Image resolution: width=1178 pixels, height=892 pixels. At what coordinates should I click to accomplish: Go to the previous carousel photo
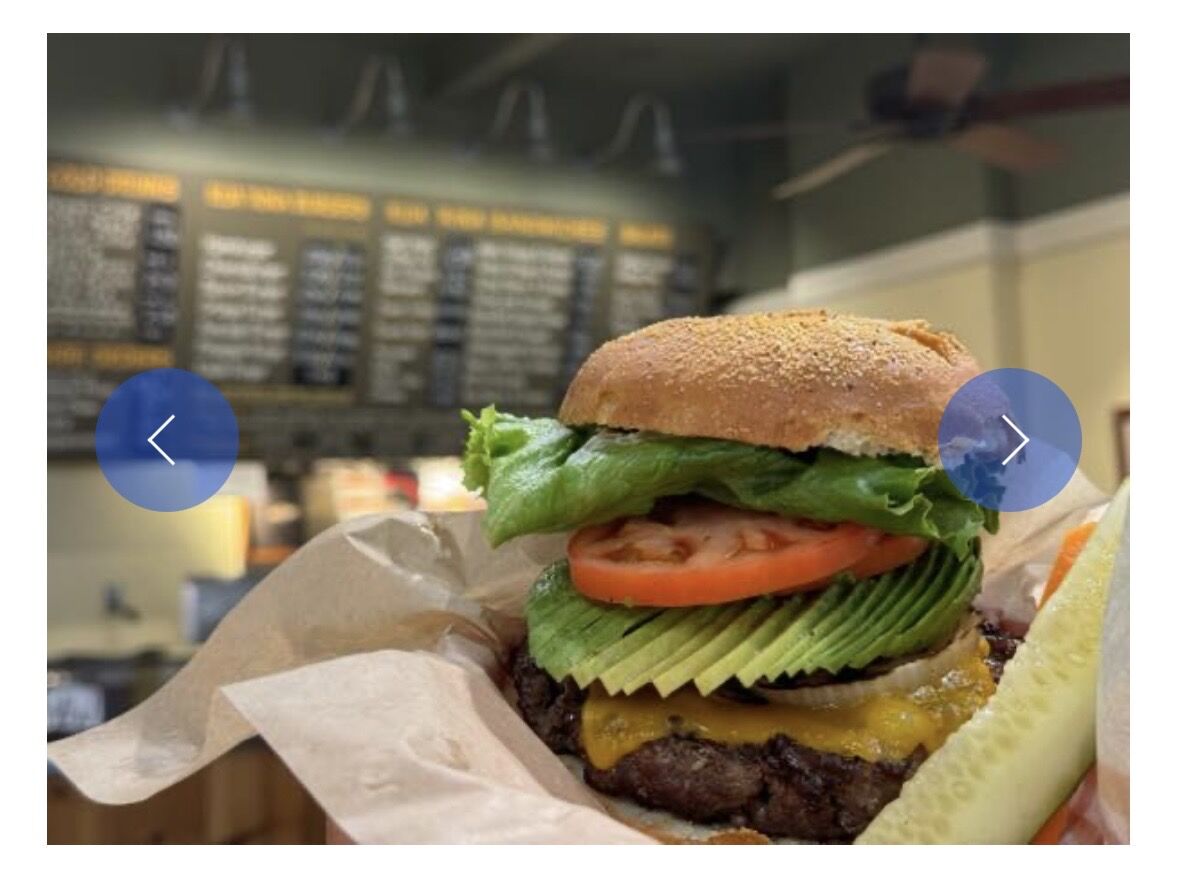(x=167, y=440)
